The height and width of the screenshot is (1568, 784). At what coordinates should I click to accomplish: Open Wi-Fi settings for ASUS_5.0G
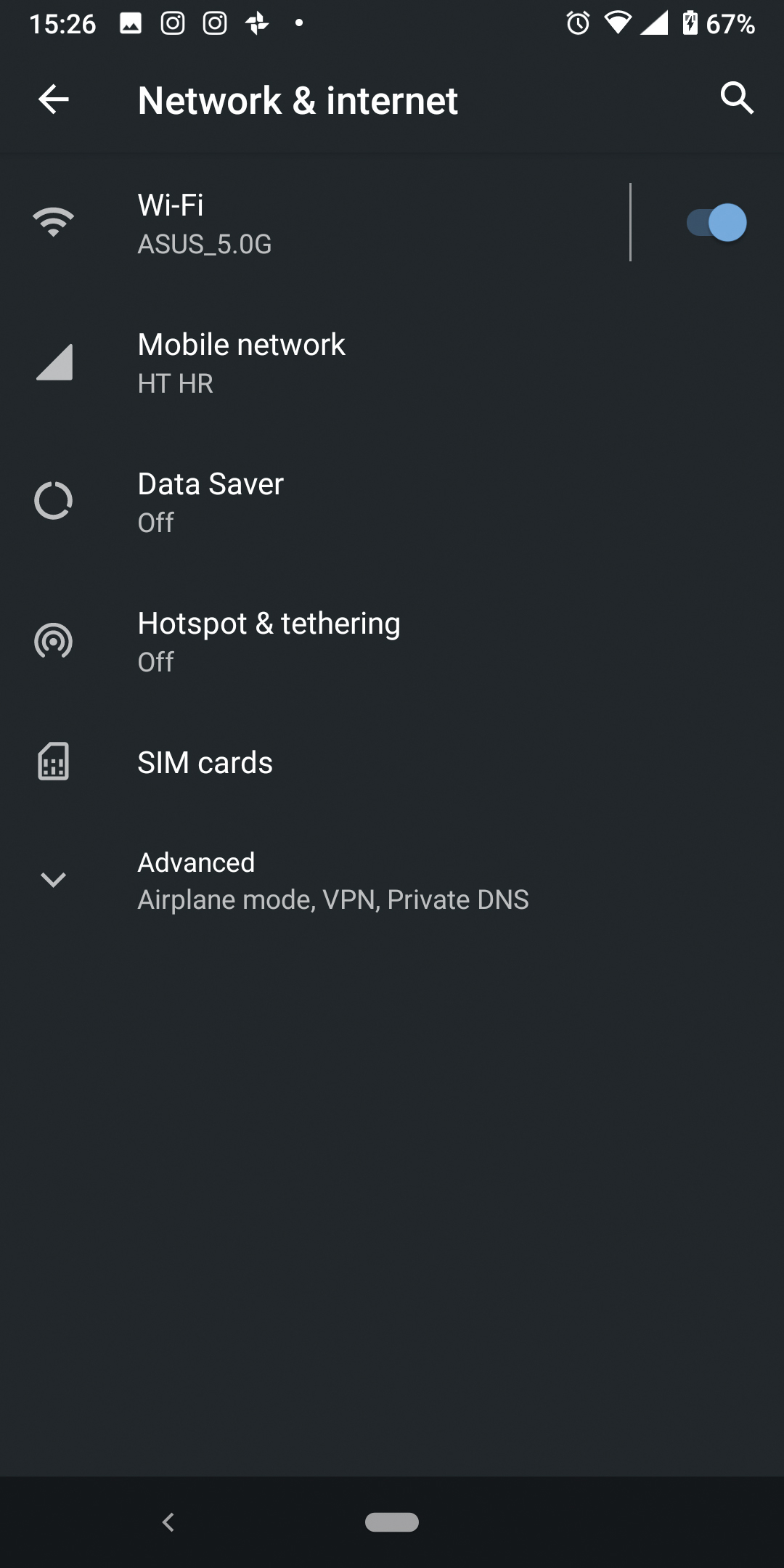(315, 223)
